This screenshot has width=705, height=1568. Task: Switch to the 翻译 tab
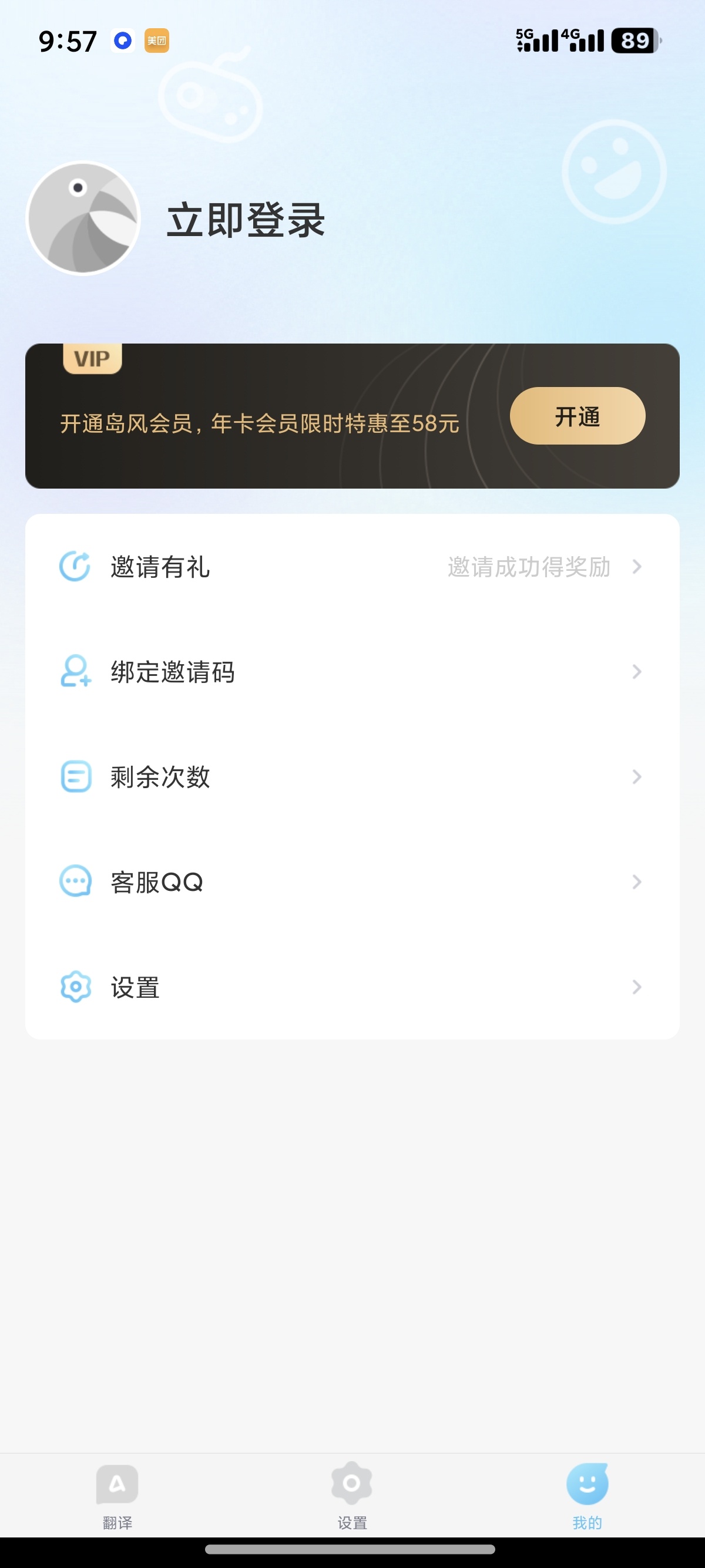pyautogui.click(x=117, y=1495)
